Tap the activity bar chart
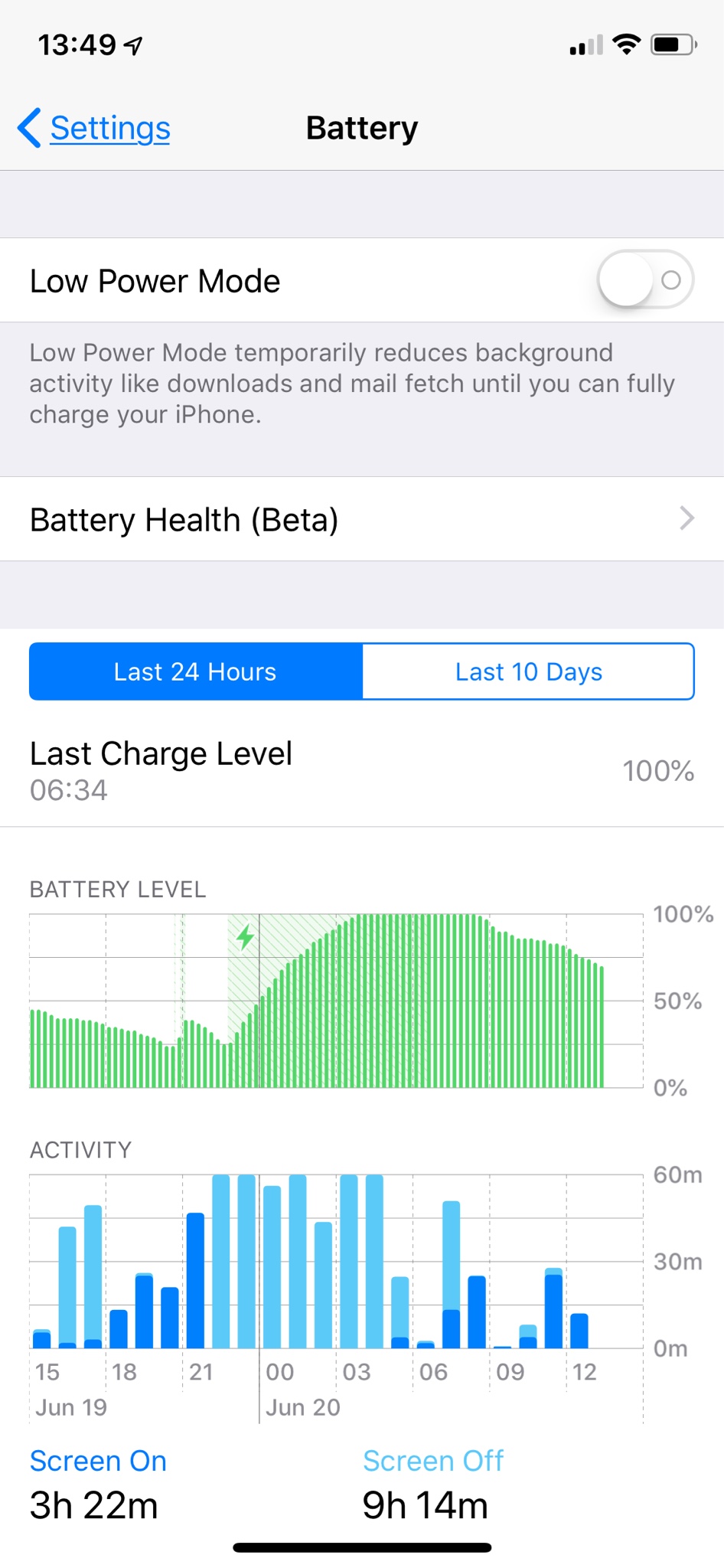This screenshot has height=1568, width=724. 336,1261
